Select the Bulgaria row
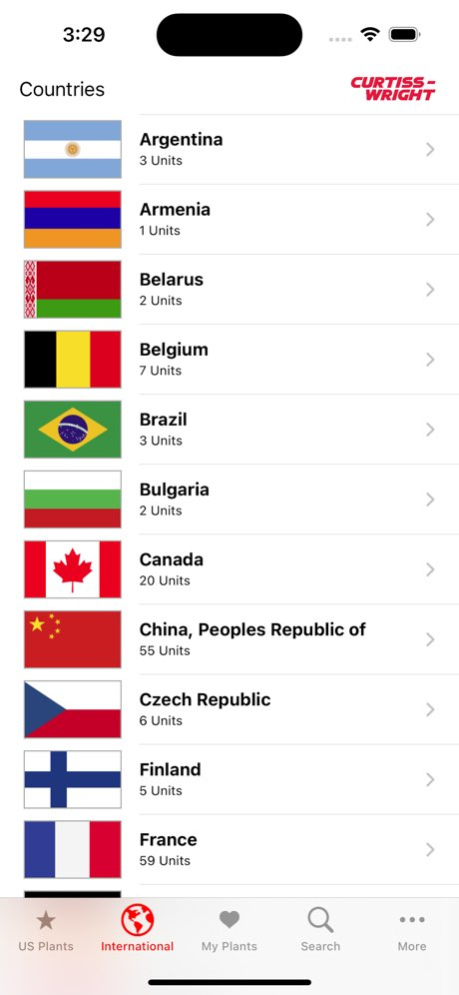459x995 pixels. click(x=229, y=499)
